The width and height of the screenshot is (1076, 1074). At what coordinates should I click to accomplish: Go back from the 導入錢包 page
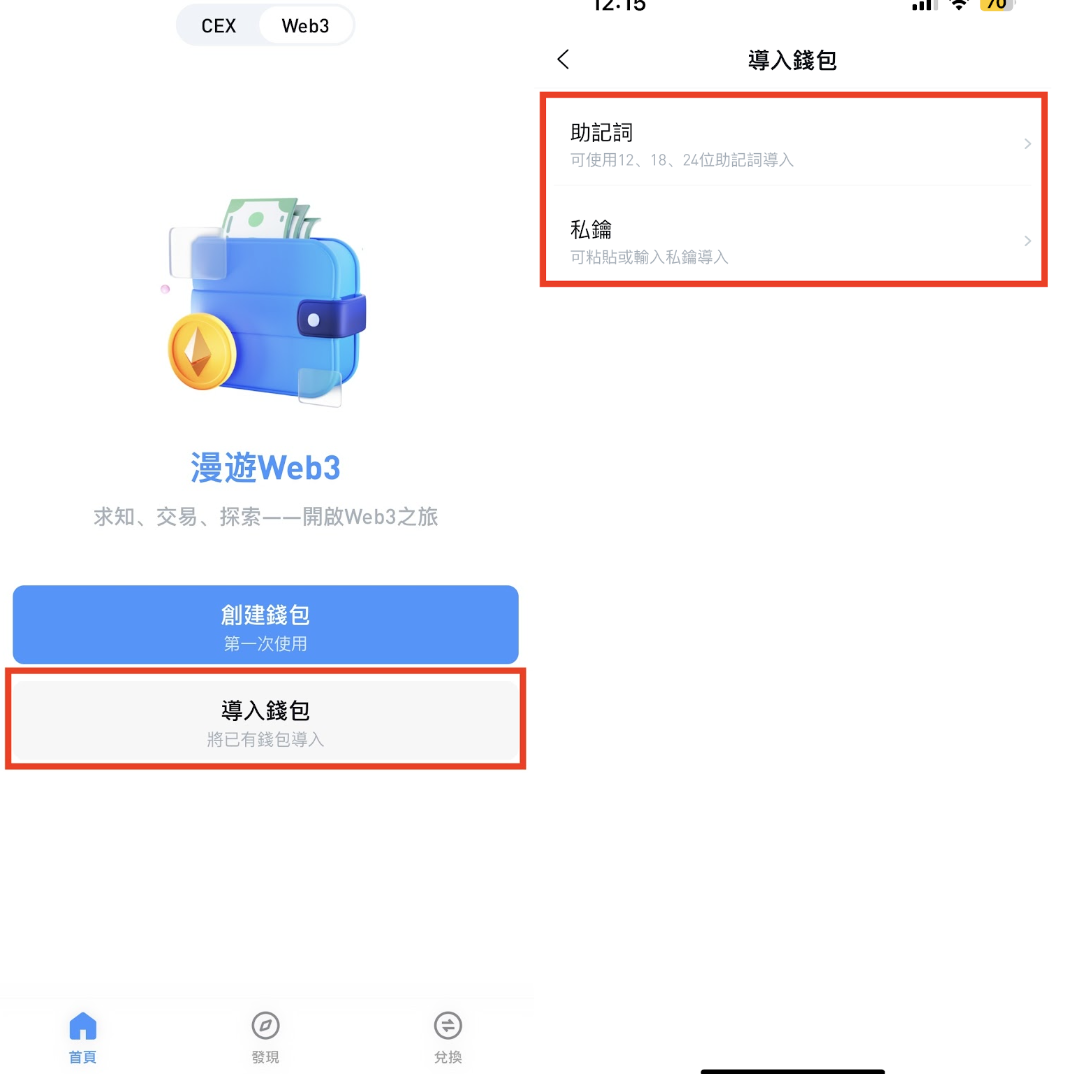(563, 60)
